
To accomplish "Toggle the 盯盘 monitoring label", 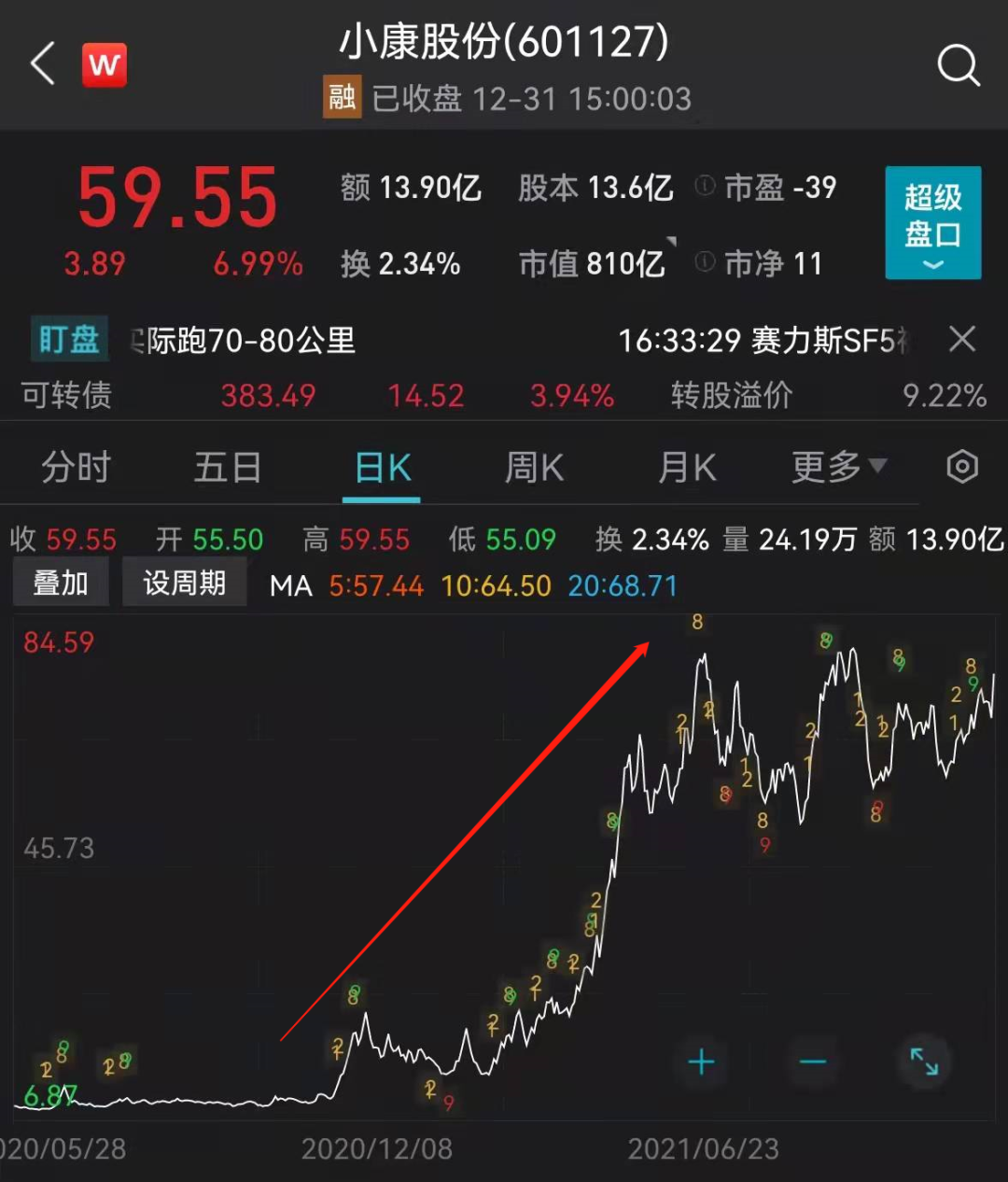I will point(68,339).
